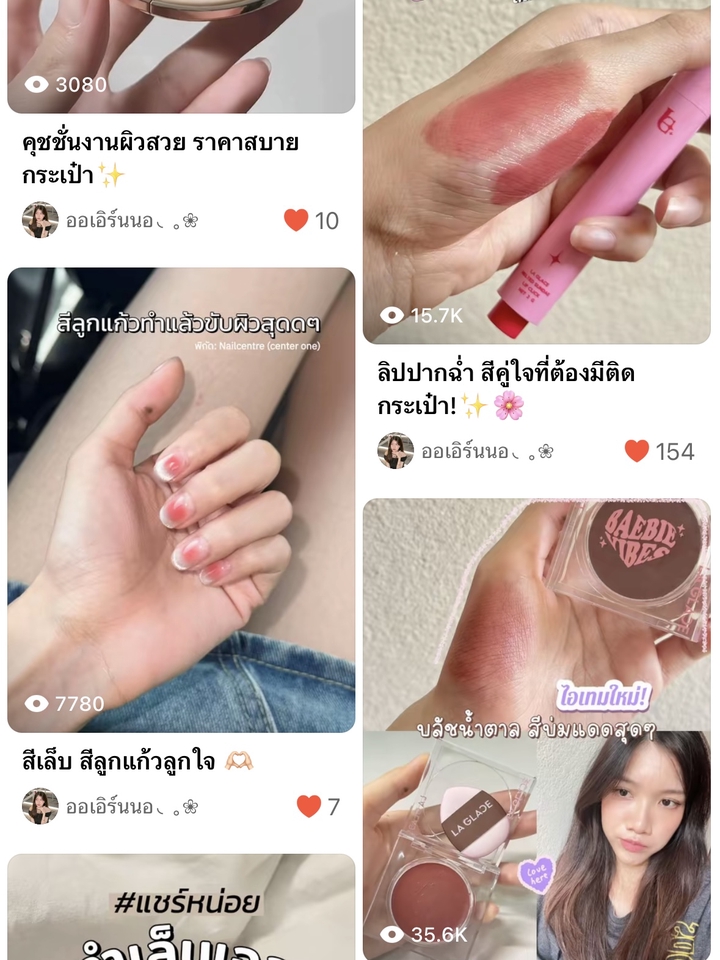
Task: Like the cushion post with 10 likes
Action: click(x=296, y=220)
